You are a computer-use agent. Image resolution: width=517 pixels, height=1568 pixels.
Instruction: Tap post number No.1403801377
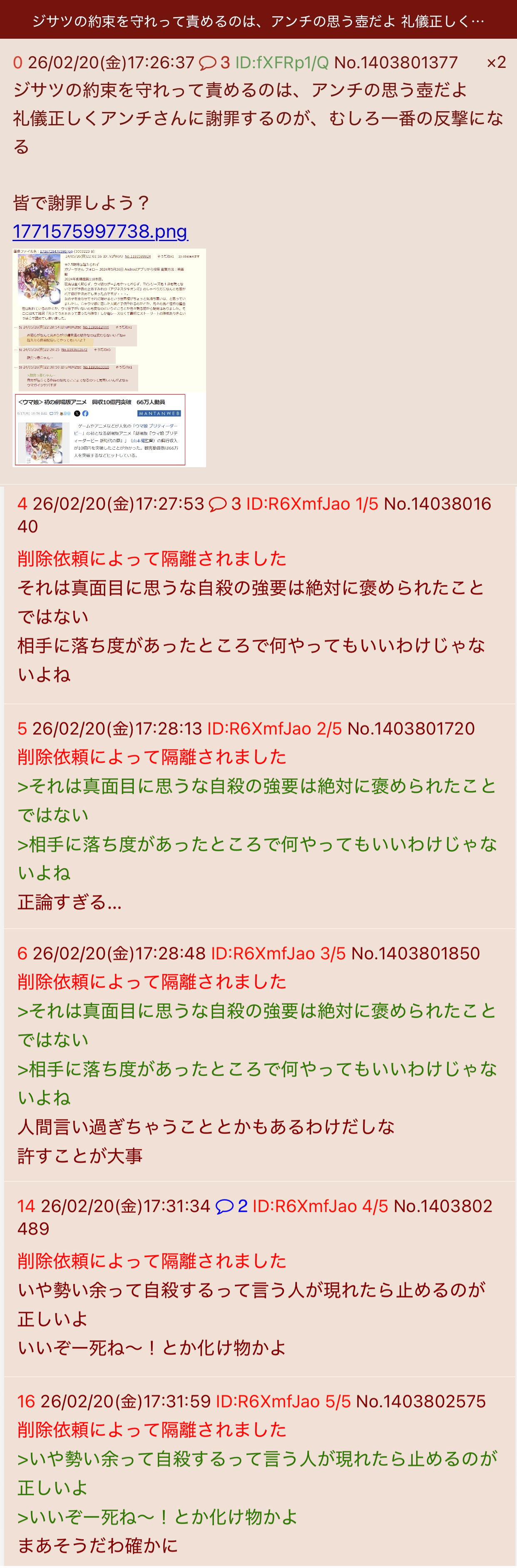(395, 62)
